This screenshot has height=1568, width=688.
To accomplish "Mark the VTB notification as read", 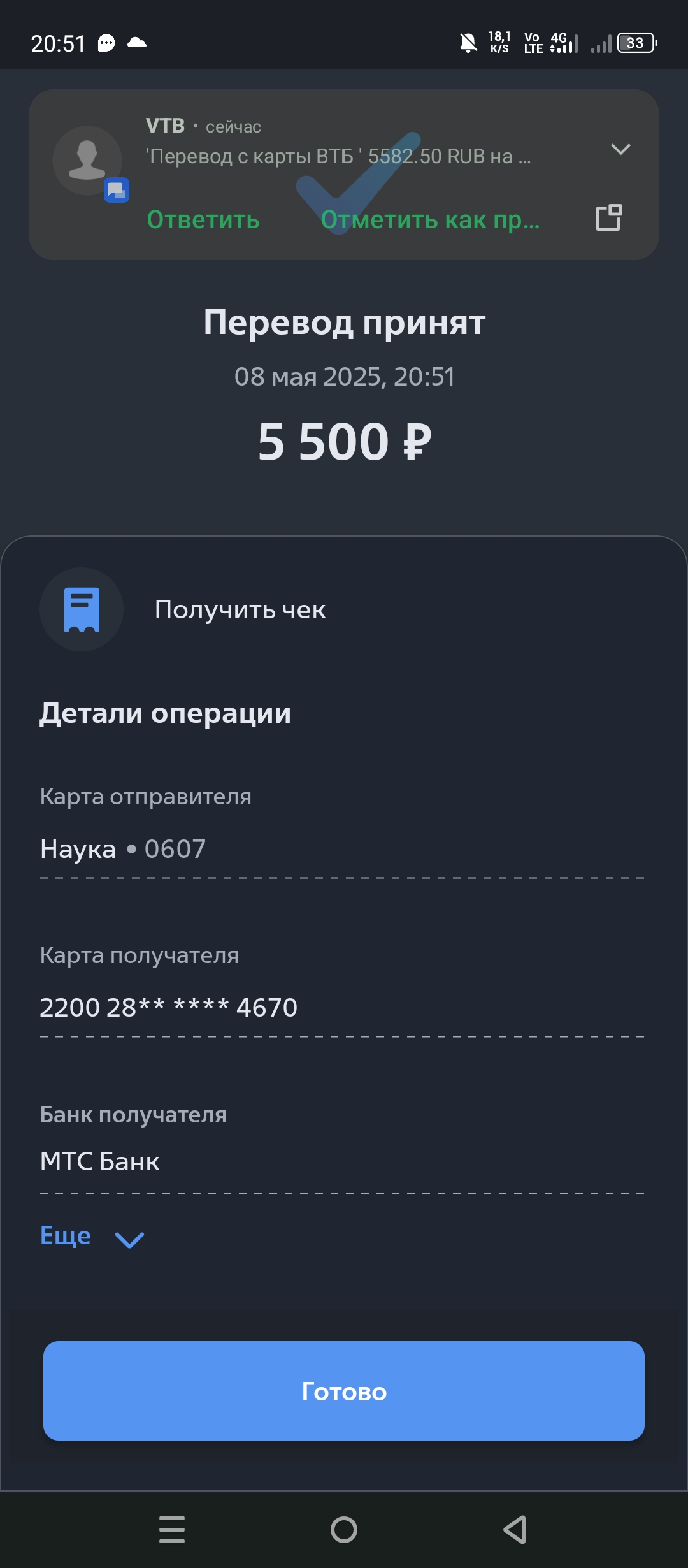I will [x=430, y=219].
